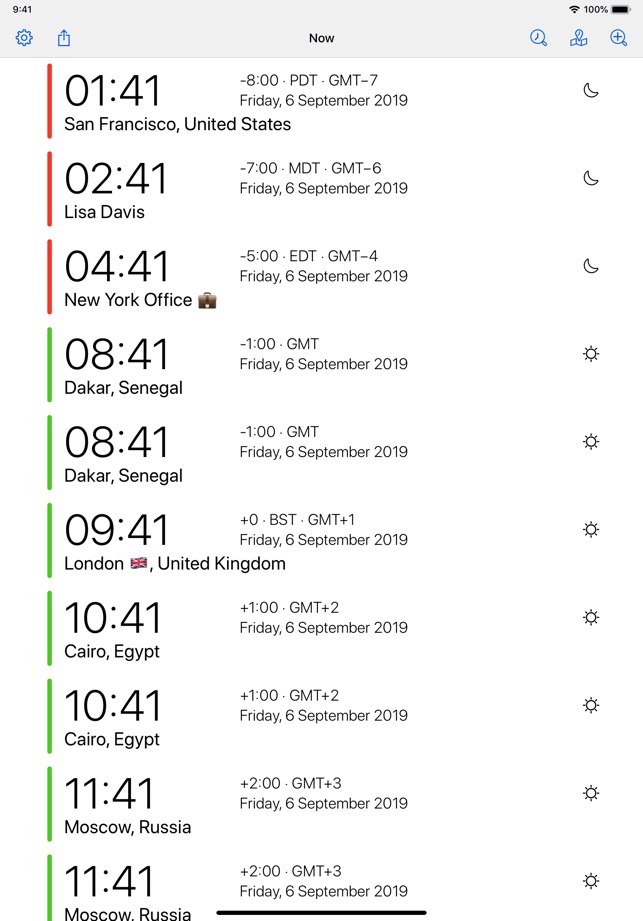Open the clock time search icon
643x921 pixels.
click(538, 38)
